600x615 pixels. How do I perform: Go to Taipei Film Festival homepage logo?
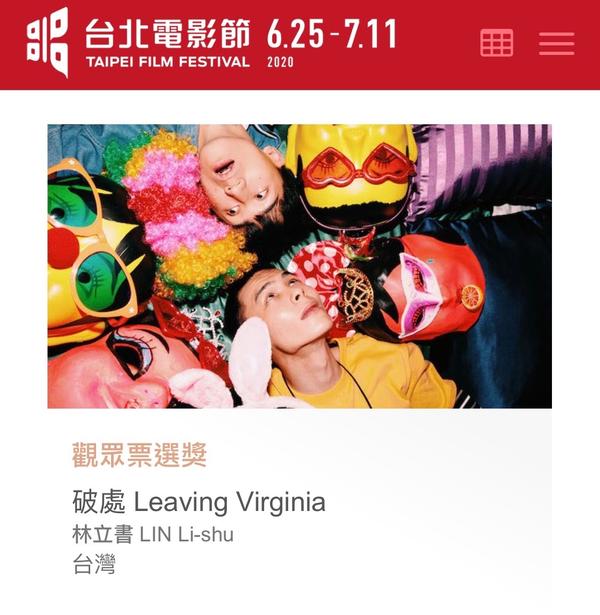[x=140, y=42]
